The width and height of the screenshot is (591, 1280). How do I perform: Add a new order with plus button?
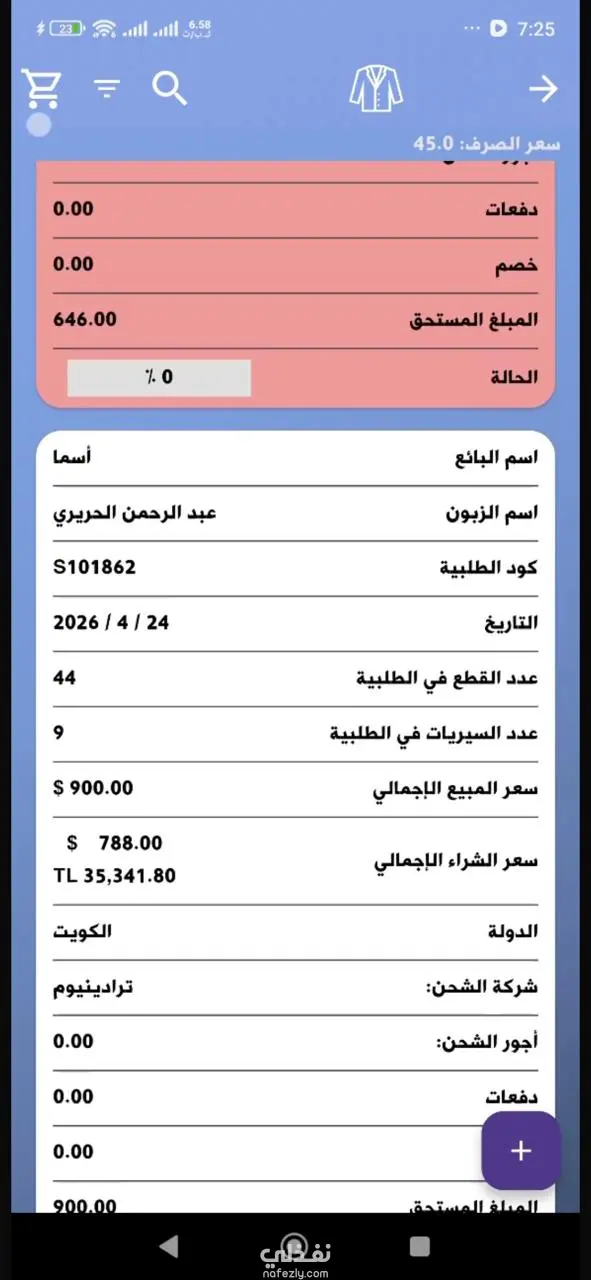521,1150
